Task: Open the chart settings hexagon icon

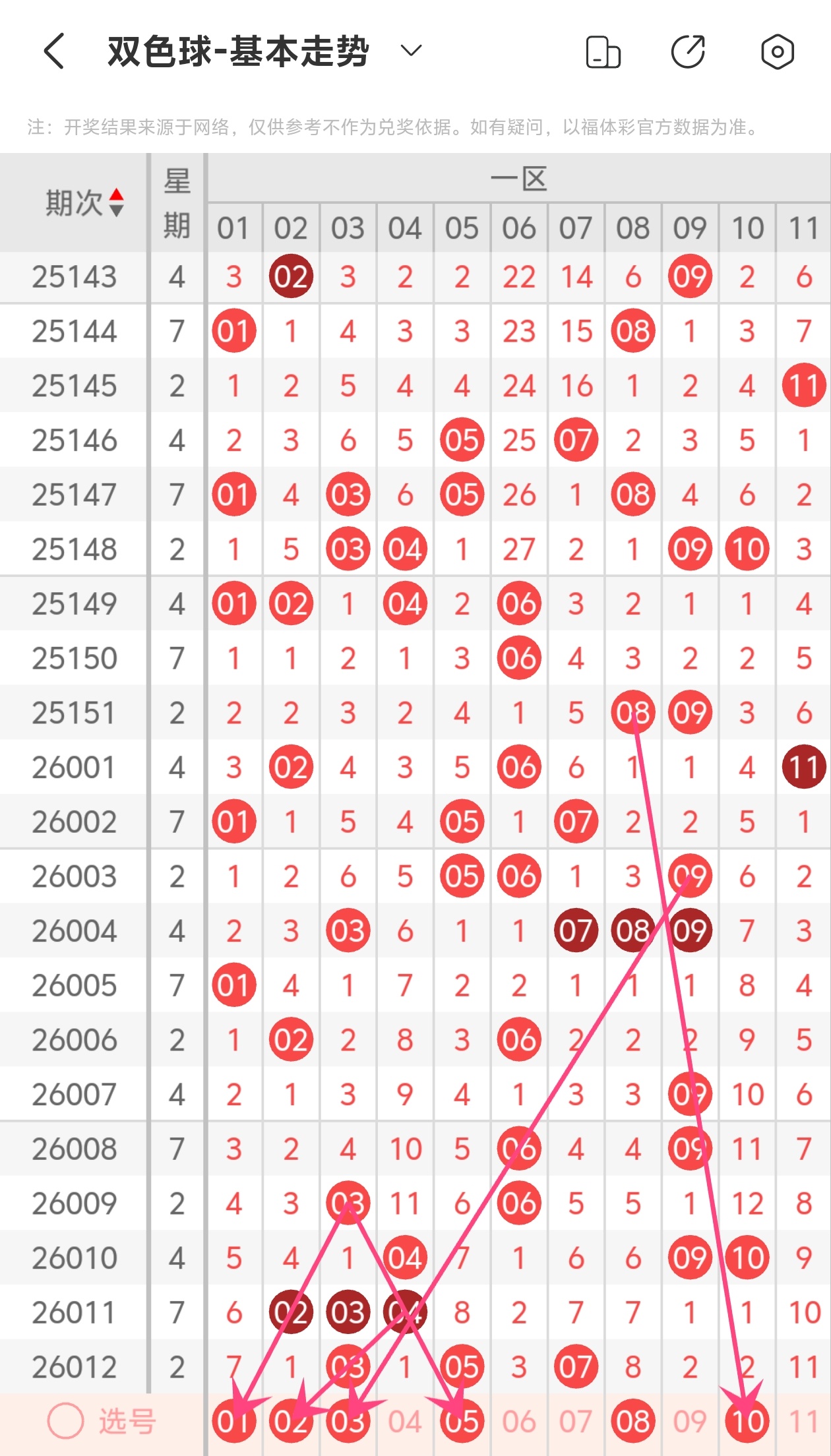Action: pyautogui.click(x=777, y=51)
